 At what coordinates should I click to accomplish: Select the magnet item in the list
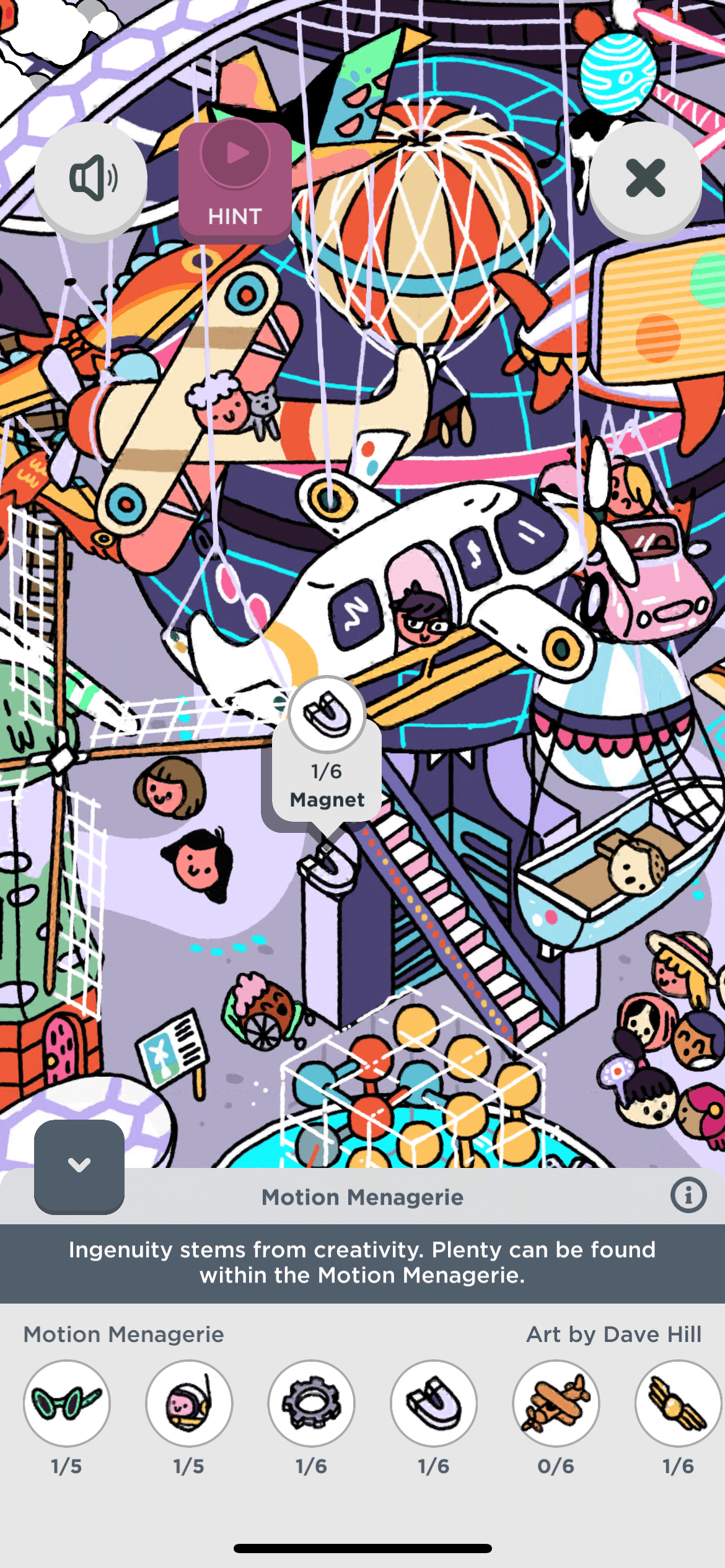434,1403
